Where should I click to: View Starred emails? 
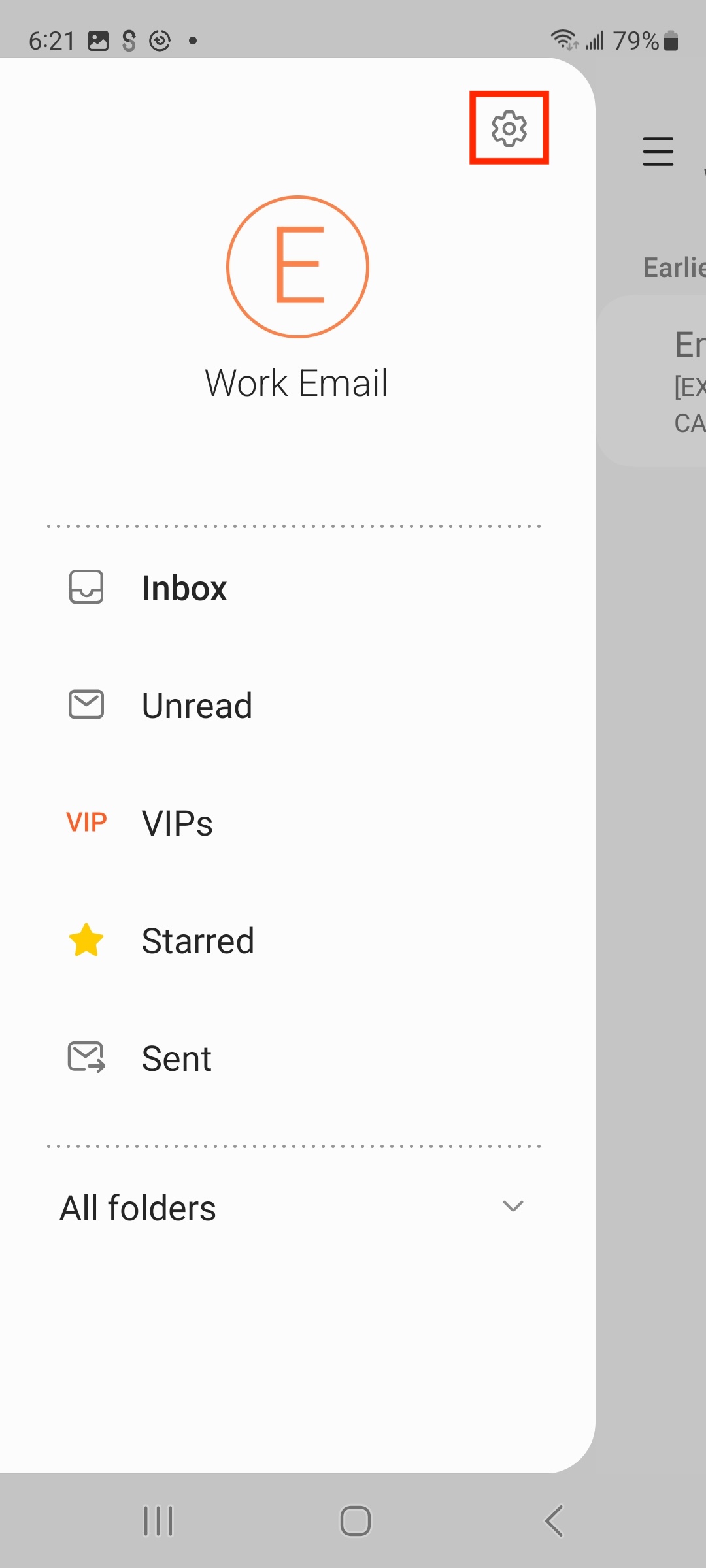197,941
